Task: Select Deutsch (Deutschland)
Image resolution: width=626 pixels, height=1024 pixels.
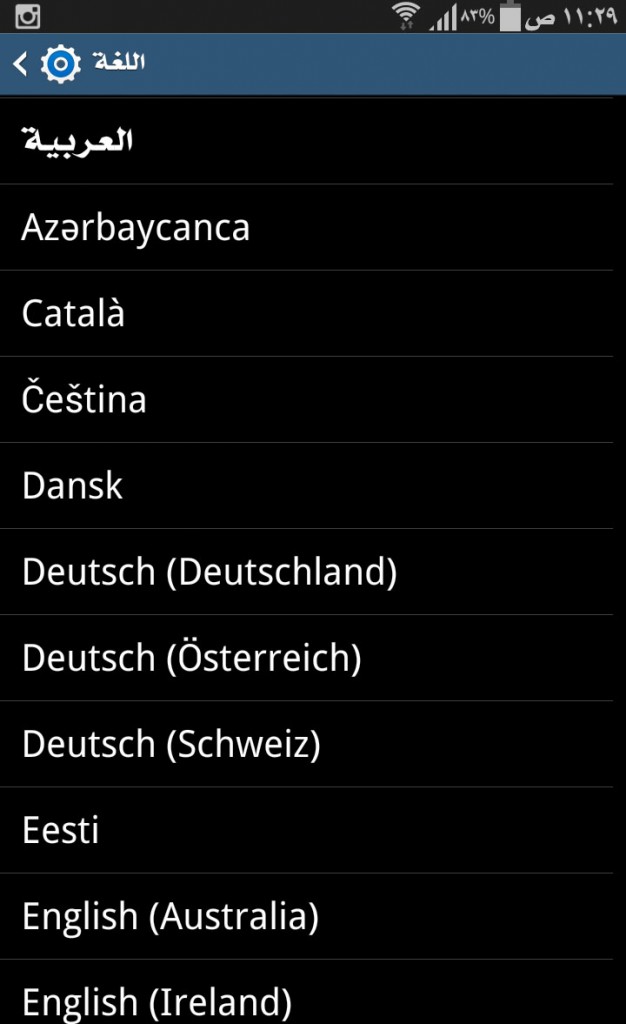Action: [x=306, y=572]
